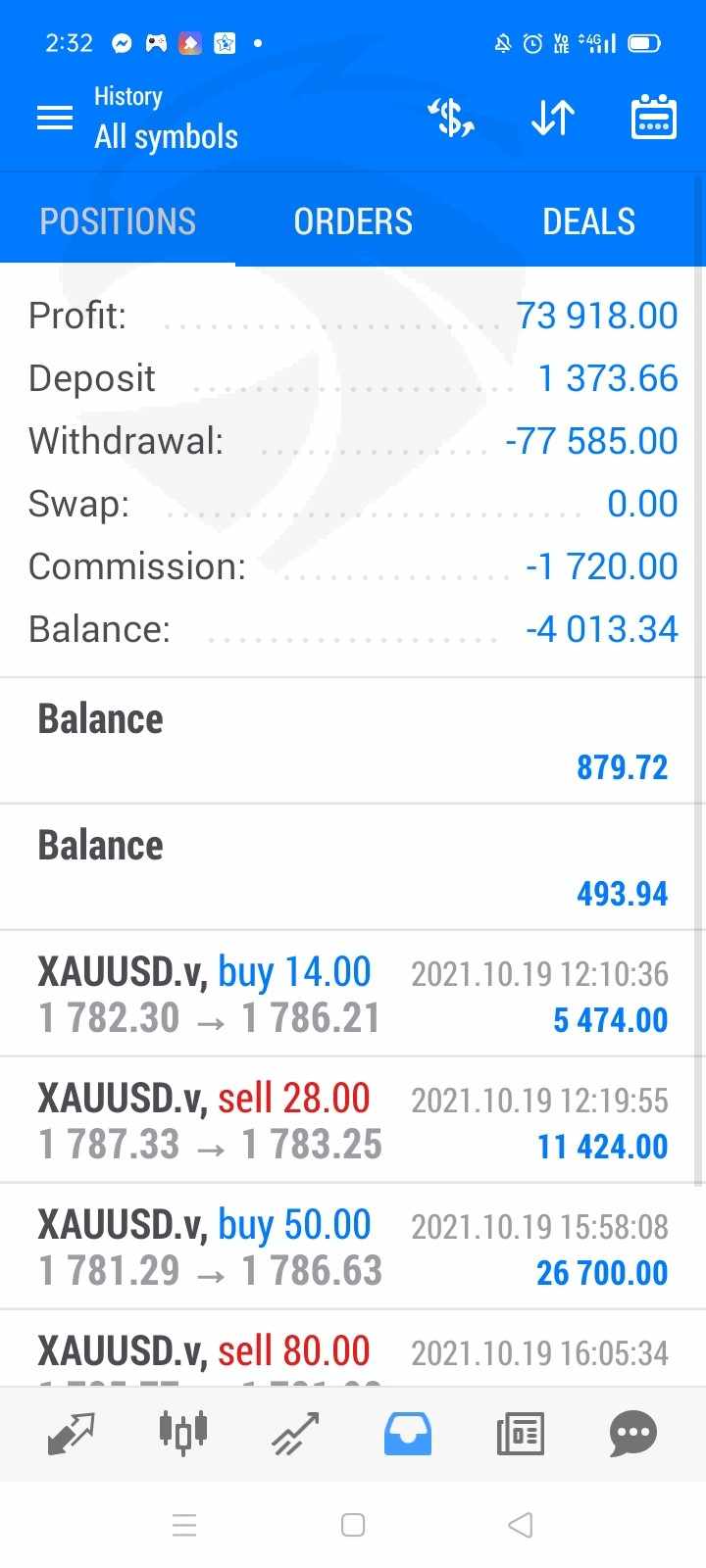The height and width of the screenshot is (1568, 706).
Task: Open the XAUUSD.v sell 28.00 position
Action: tap(353, 1121)
